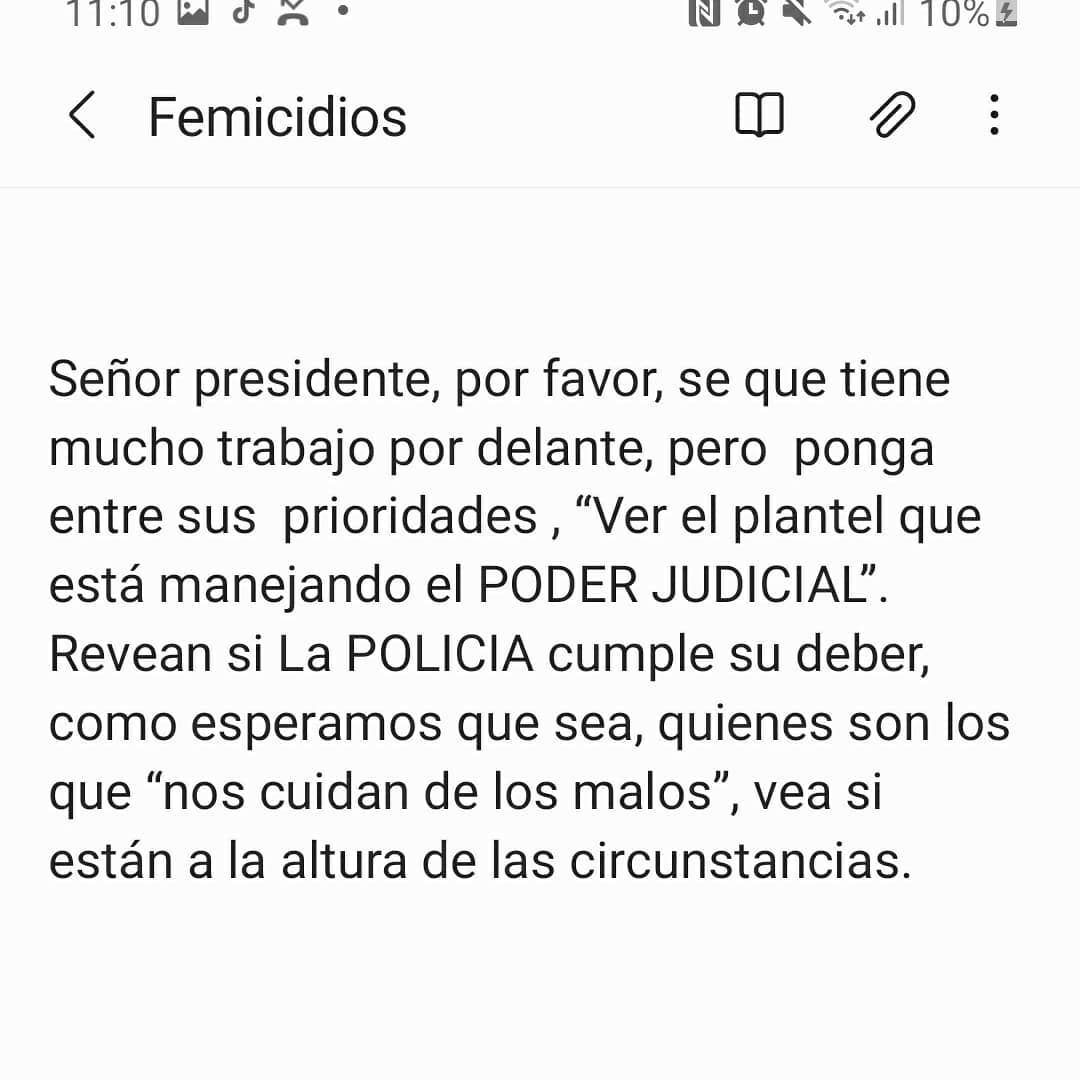This screenshot has height=1080, width=1080.
Task: Attach a file to the note
Action: click(x=891, y=115)
